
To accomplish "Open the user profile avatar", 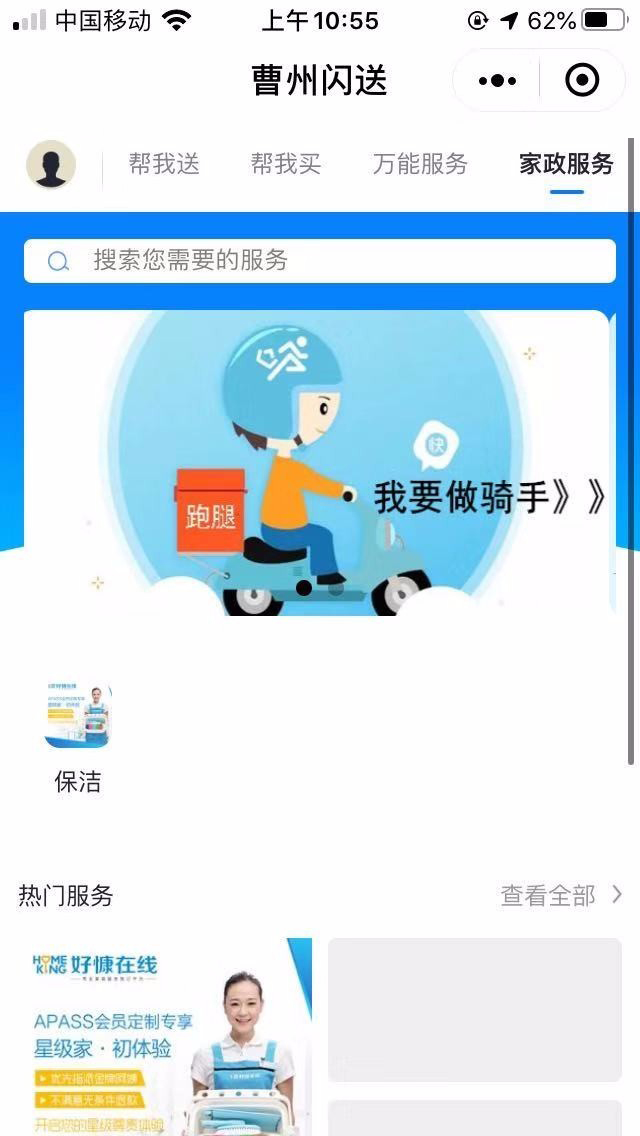I will (51, 165).
